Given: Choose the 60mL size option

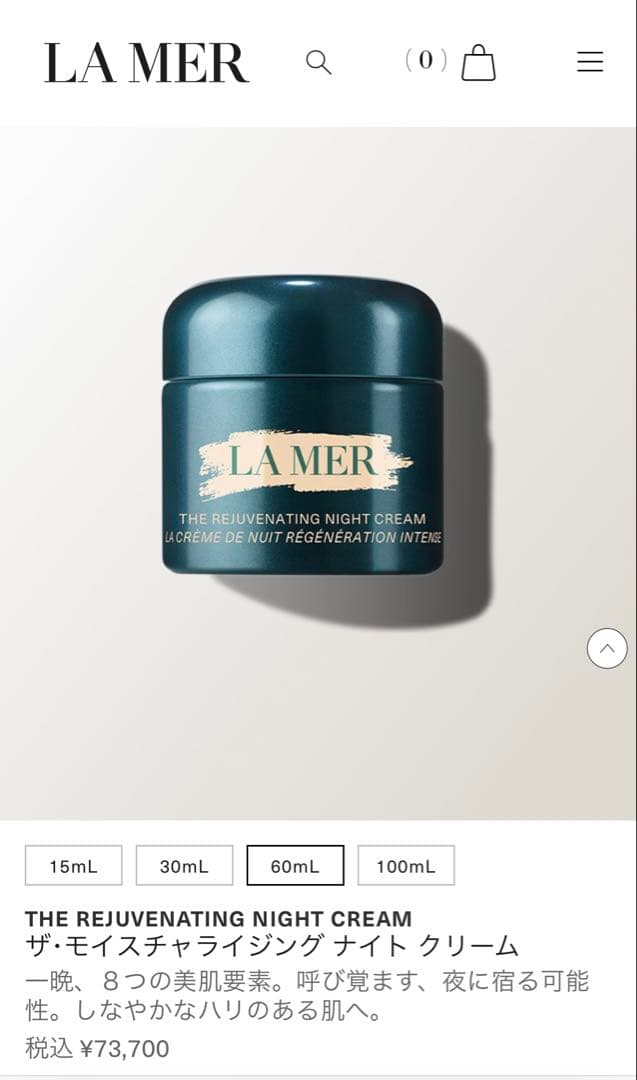Looking at the screenshot, I should (295, 866).
